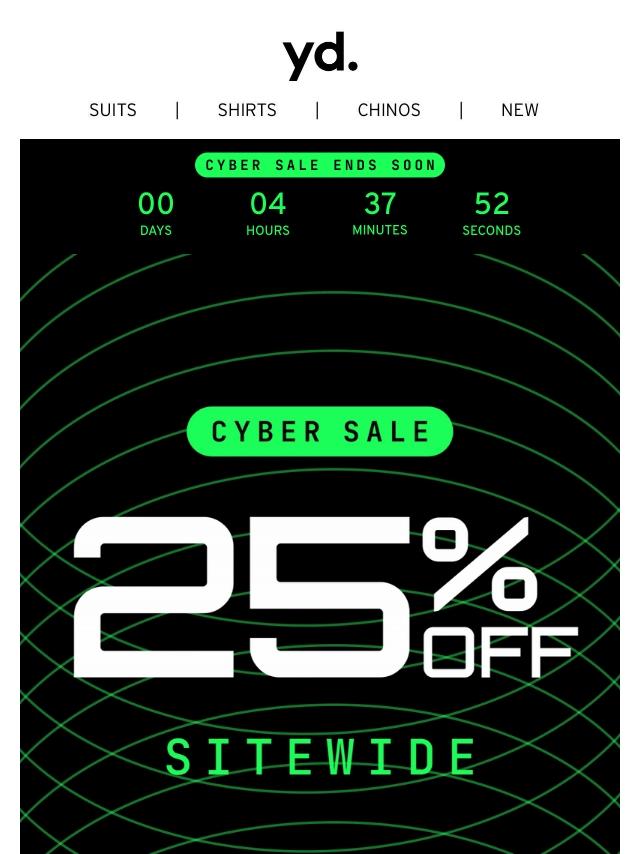Open the SUITS category link
Image resolution: width=640 pixels, height=854 pixels.
point(113,110)
